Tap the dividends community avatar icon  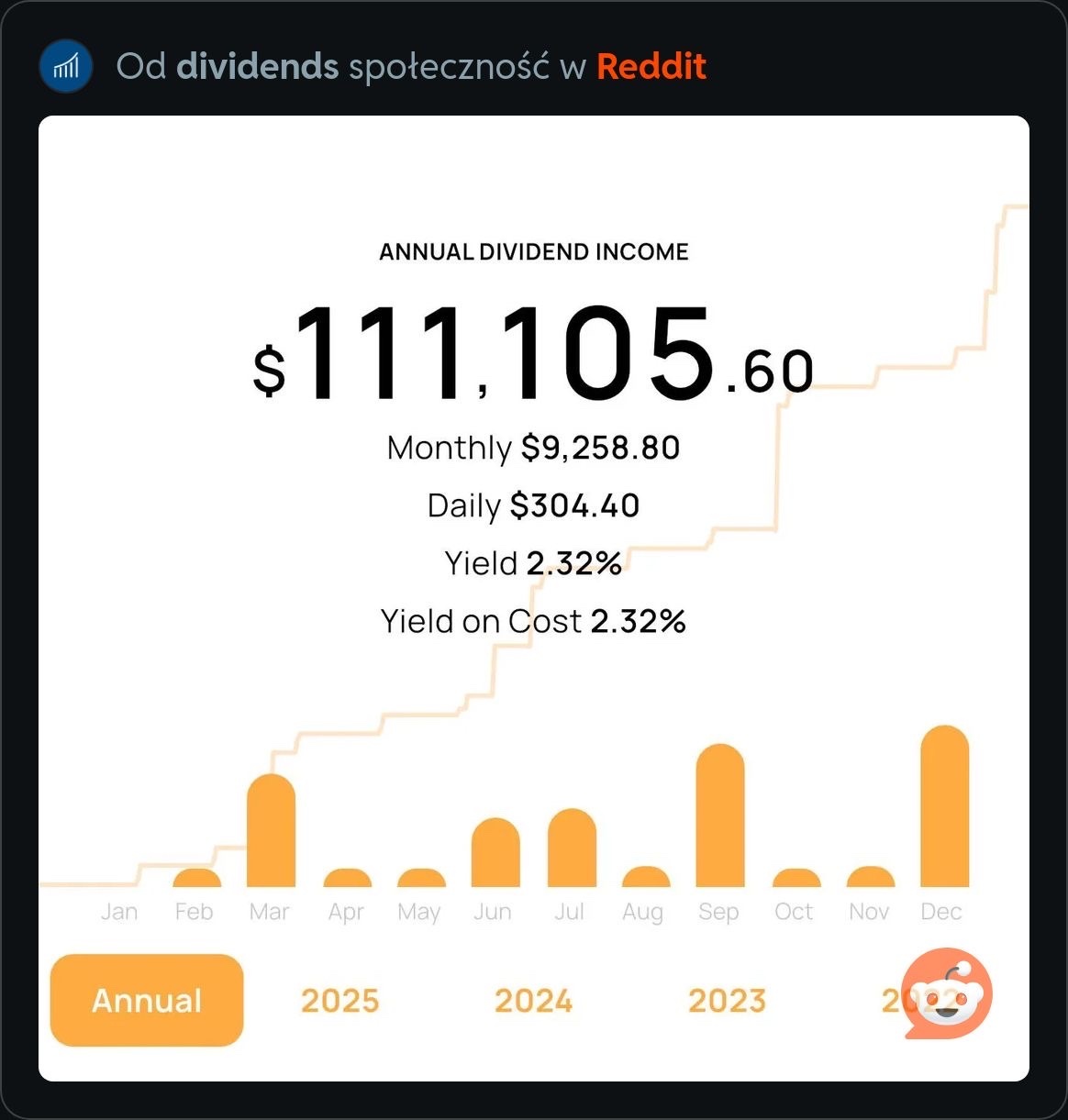coord(66,67)
